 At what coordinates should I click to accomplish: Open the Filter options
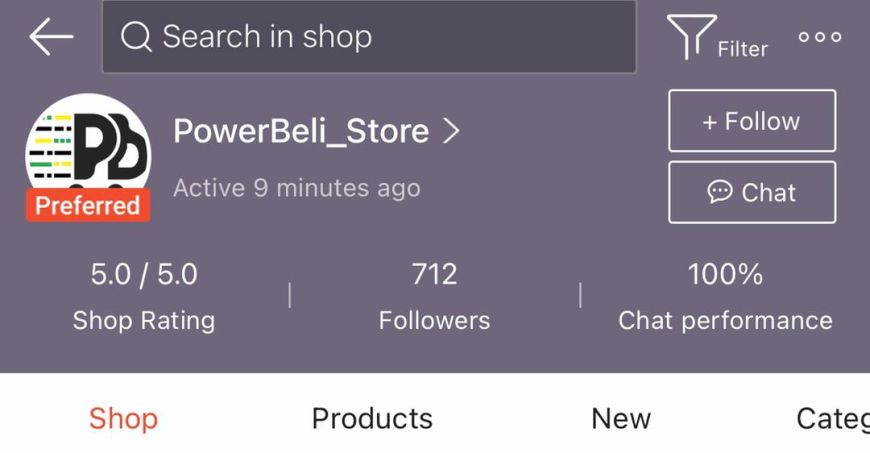click(716, 38)
